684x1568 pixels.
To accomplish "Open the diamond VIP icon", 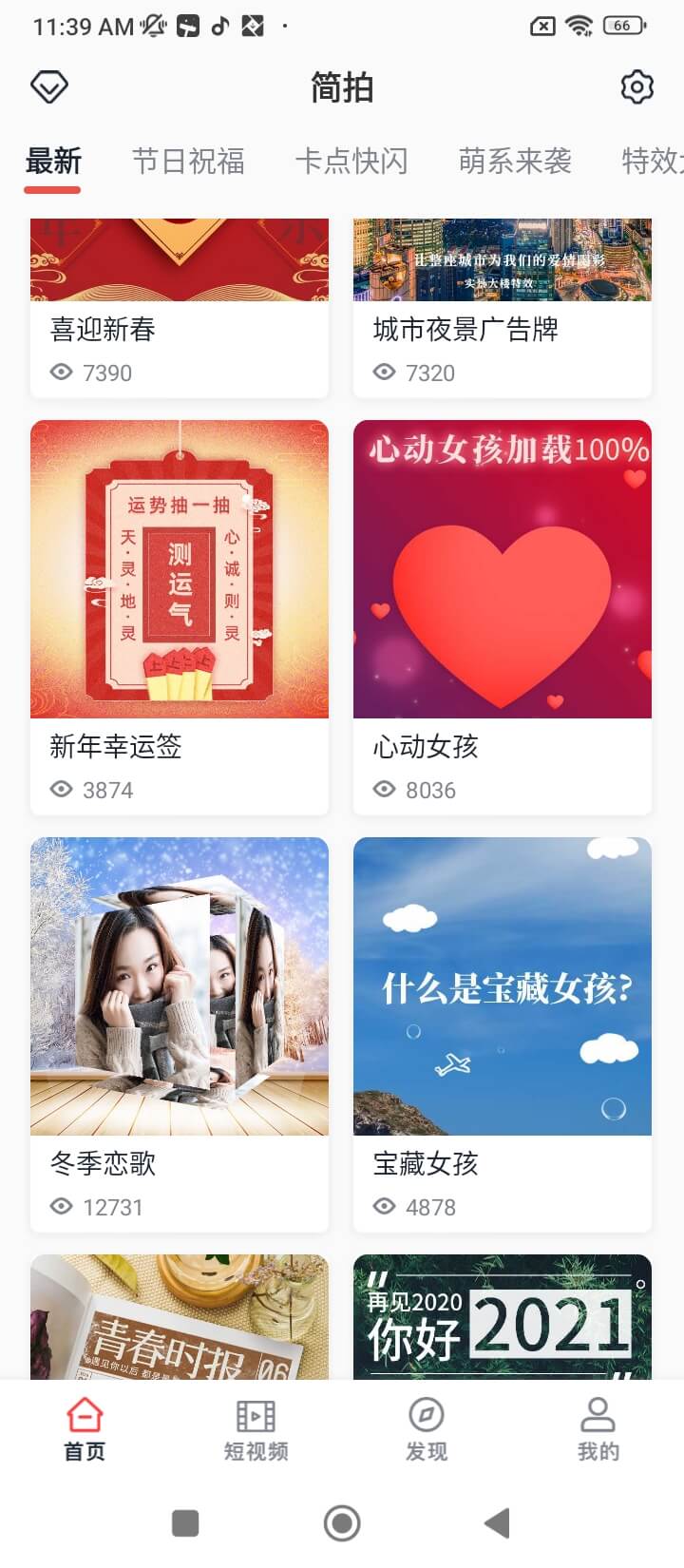I will point(49,87).
